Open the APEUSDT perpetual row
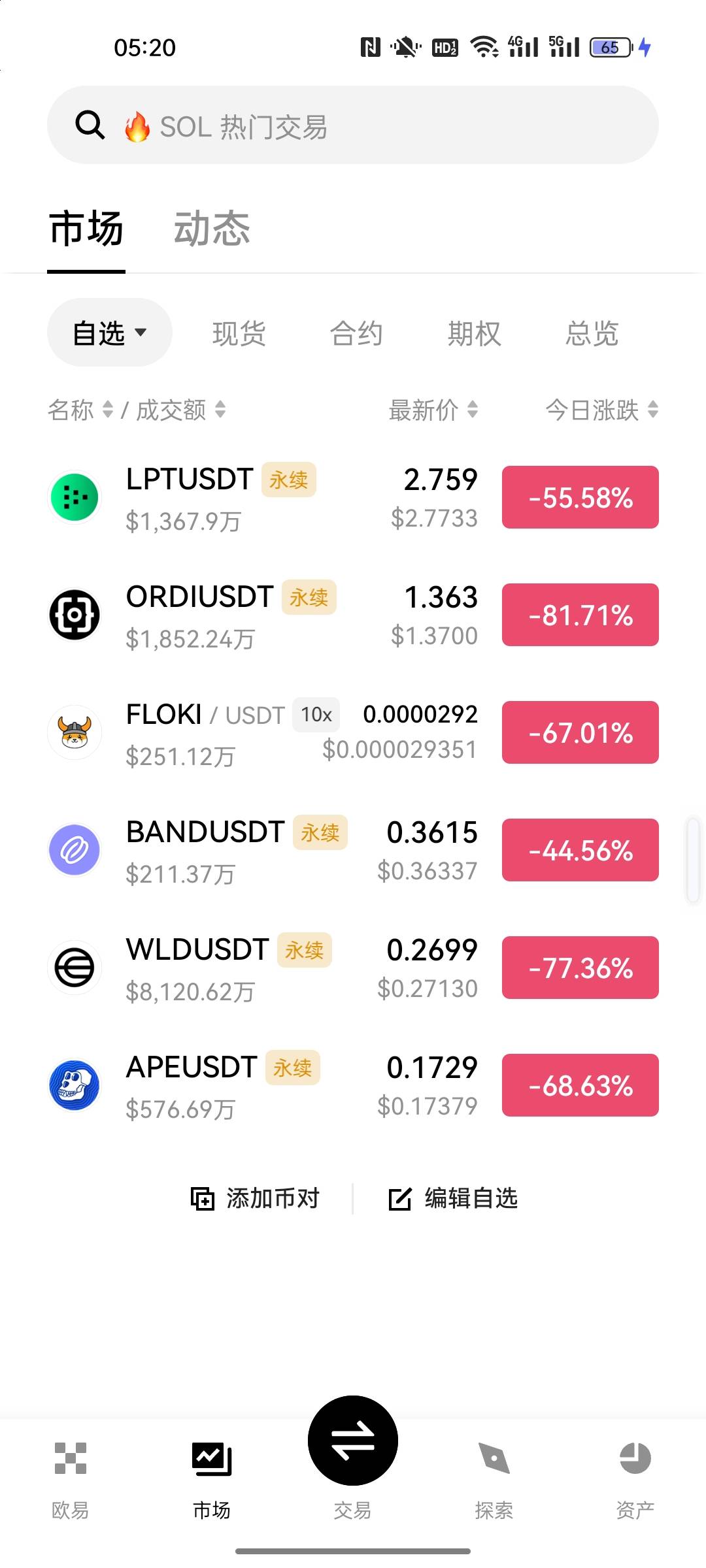 coord(261,1086)
